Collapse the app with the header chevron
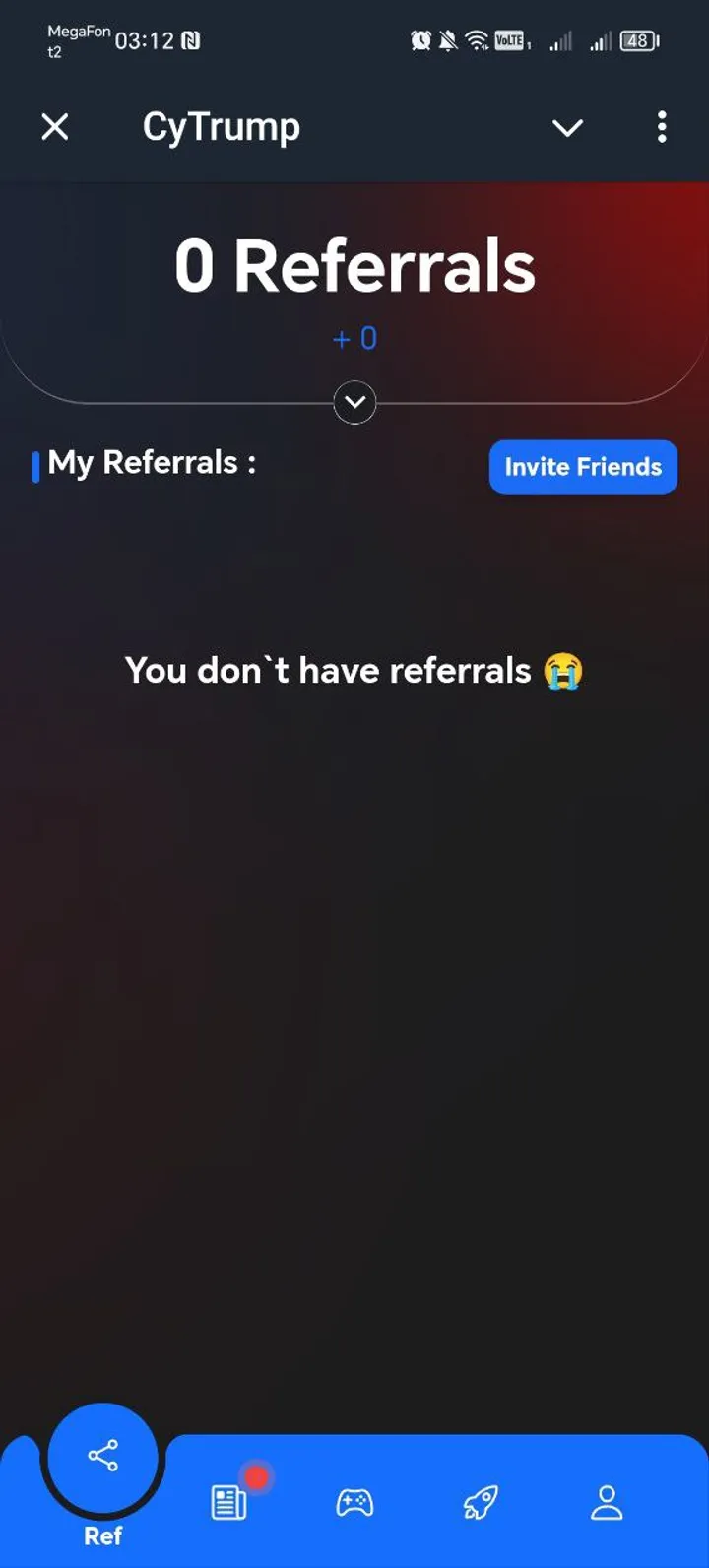 567,127
